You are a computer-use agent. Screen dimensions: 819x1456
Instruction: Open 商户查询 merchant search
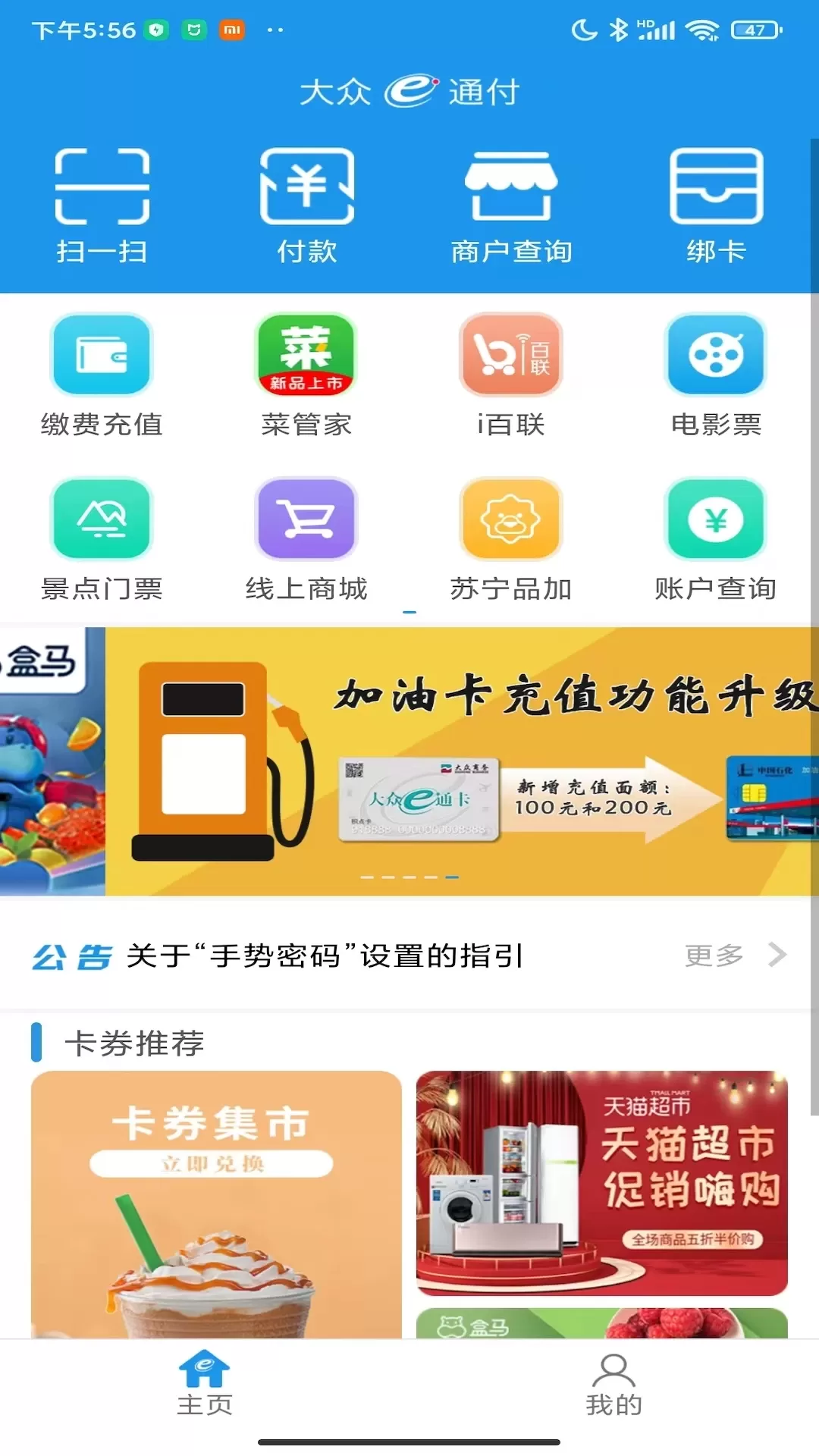[x=511, y=205]
